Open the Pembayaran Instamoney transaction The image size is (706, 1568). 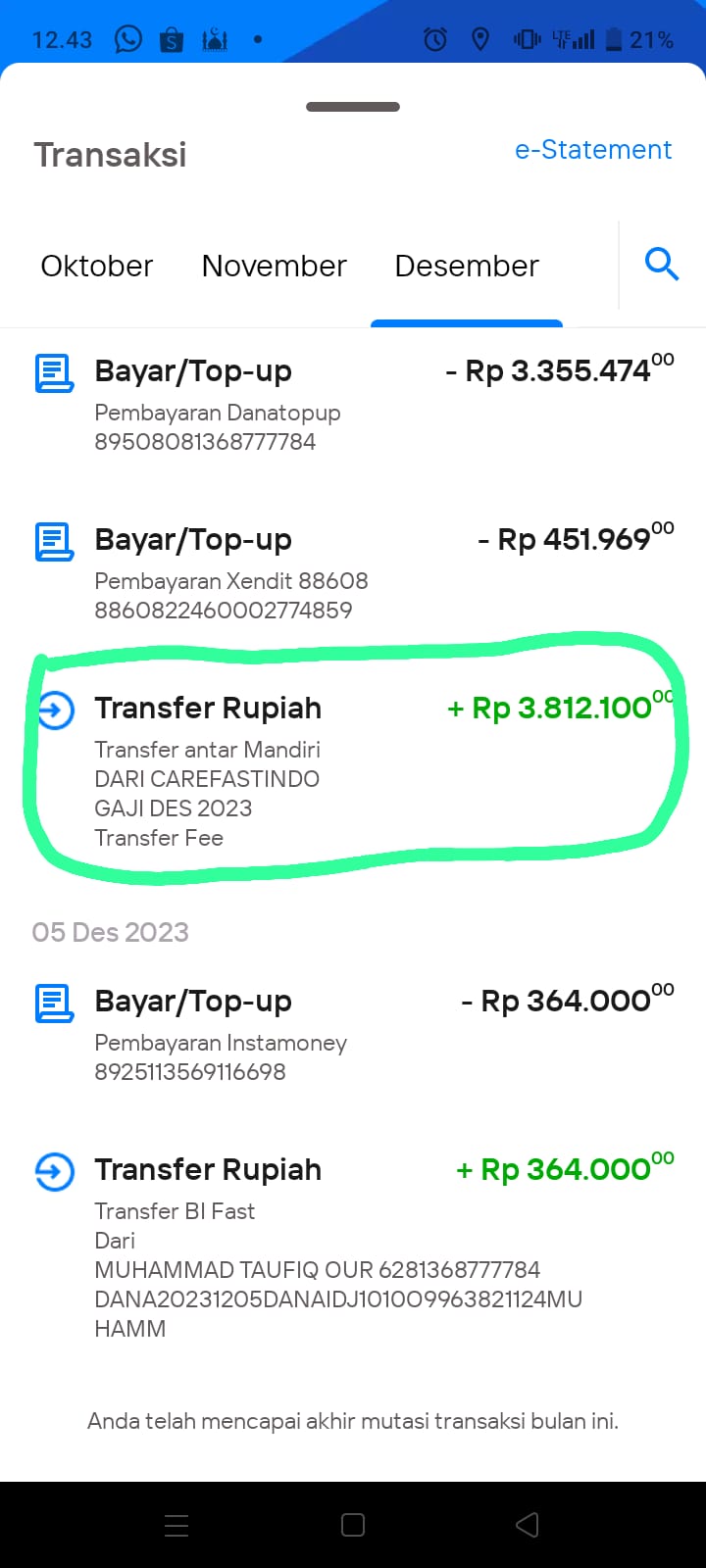coord(353,1034)
